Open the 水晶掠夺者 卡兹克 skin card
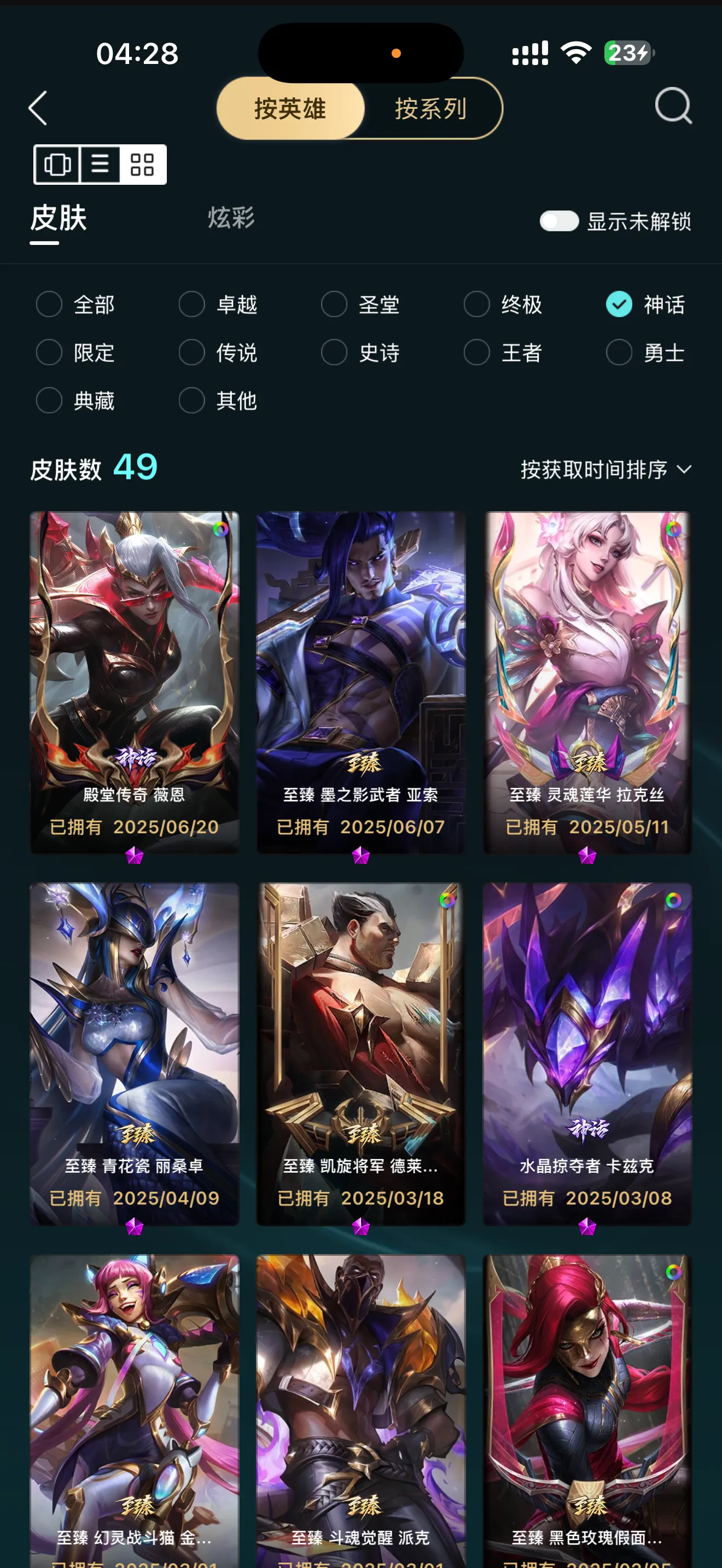Screen dimensions: 722x1568 (x=587, y=1054)
